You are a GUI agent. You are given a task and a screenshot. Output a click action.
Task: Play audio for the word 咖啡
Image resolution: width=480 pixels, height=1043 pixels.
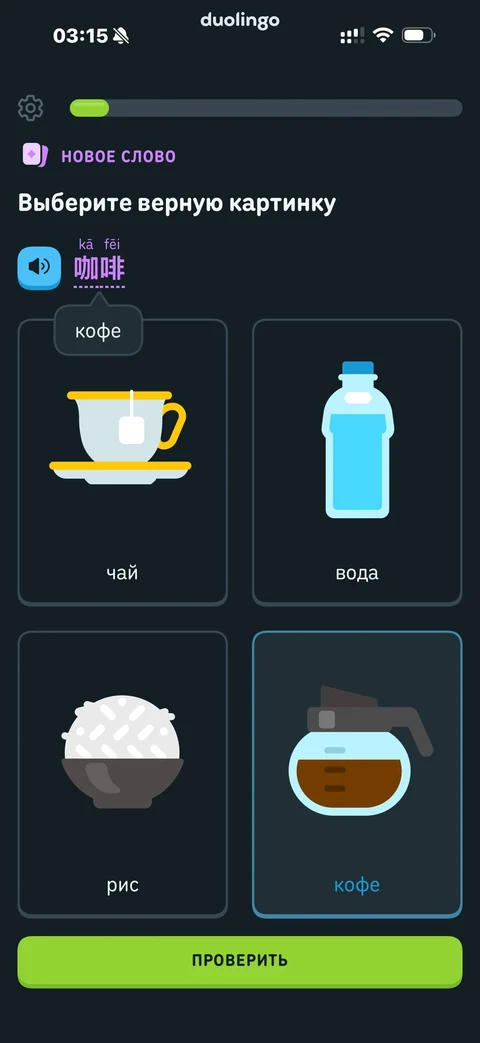point(39,267)
